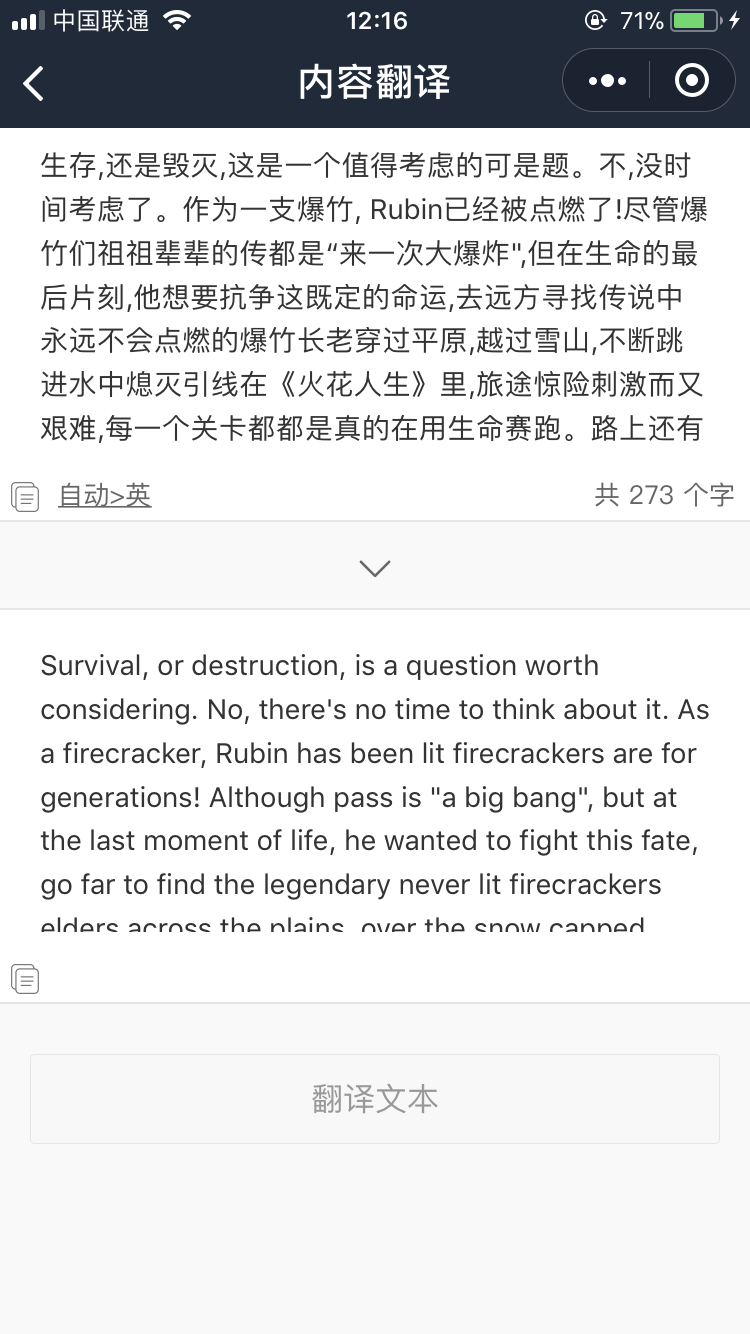
Task: Close the mini program via circle icon
Action: tap(692, 81)
